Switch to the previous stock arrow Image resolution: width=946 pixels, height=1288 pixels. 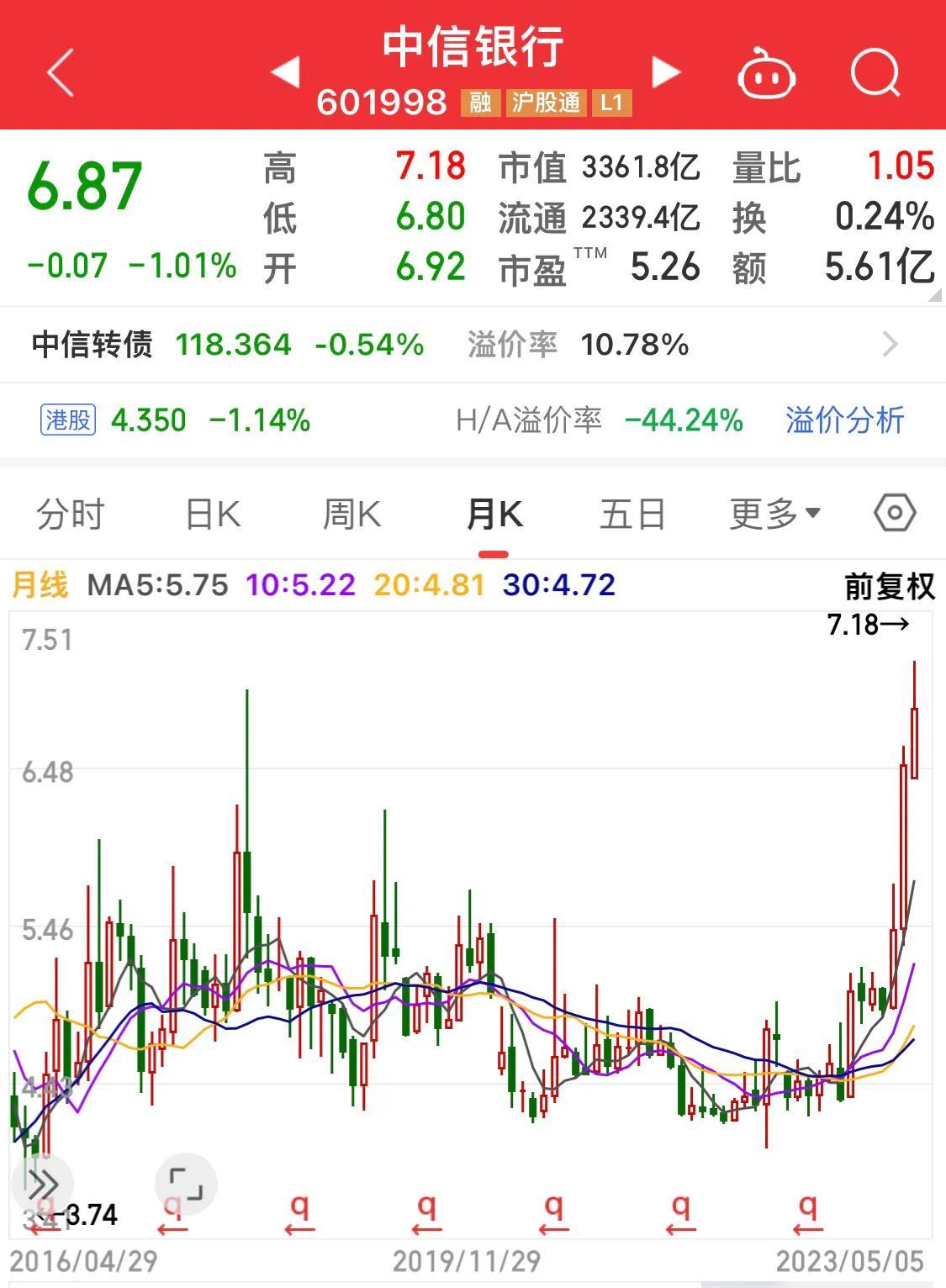tap(286, 72)
